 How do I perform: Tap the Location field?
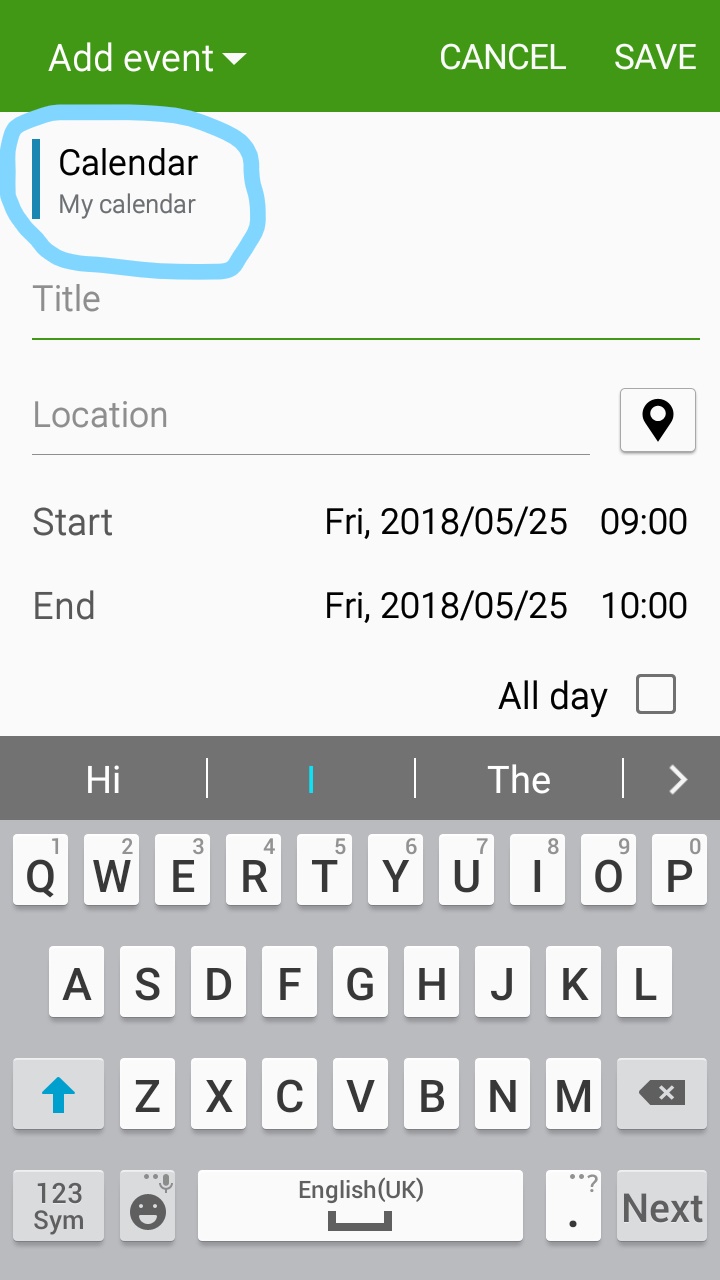pyautogui.click(x=311, y=416)
